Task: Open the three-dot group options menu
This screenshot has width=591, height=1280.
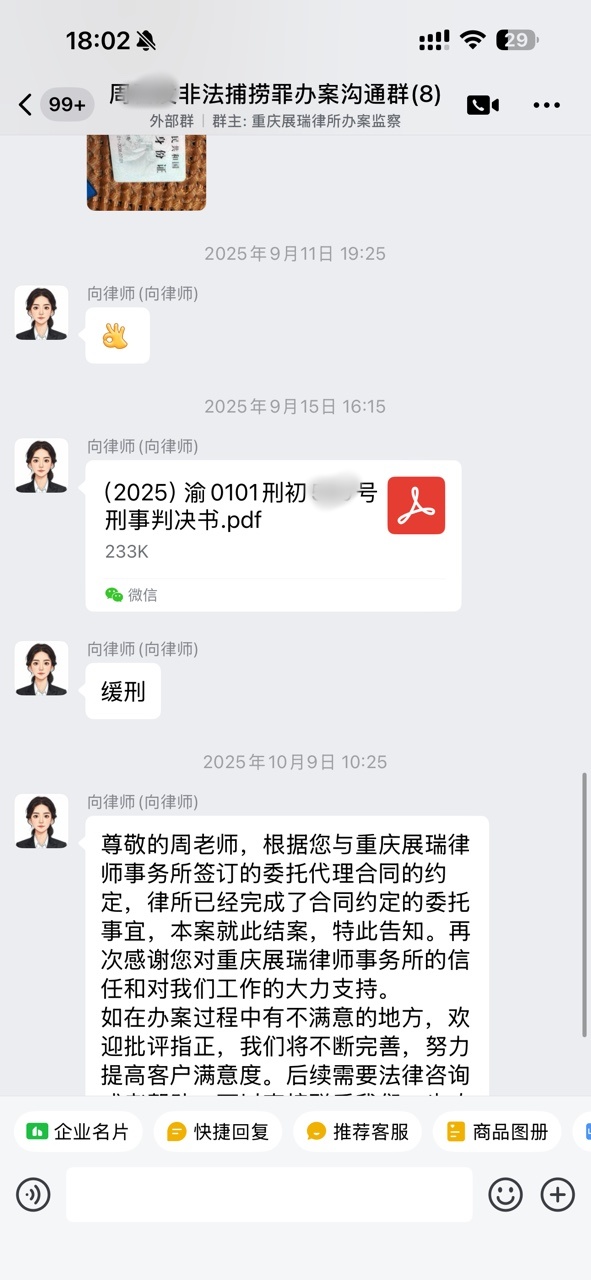Action: pos(547,105)
